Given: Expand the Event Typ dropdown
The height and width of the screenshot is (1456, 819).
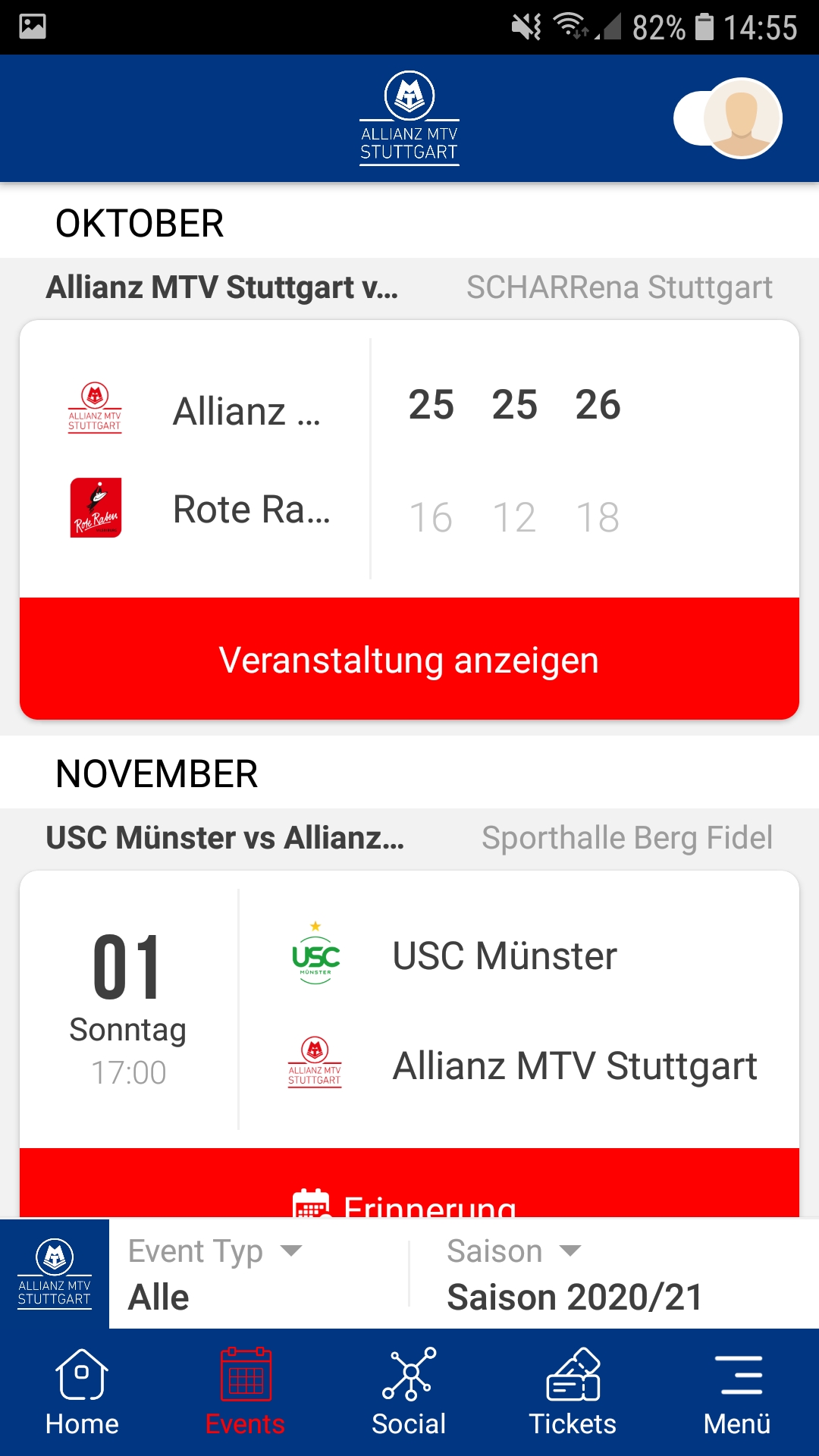Looking at the screenshot, I should coord(258,1274).
